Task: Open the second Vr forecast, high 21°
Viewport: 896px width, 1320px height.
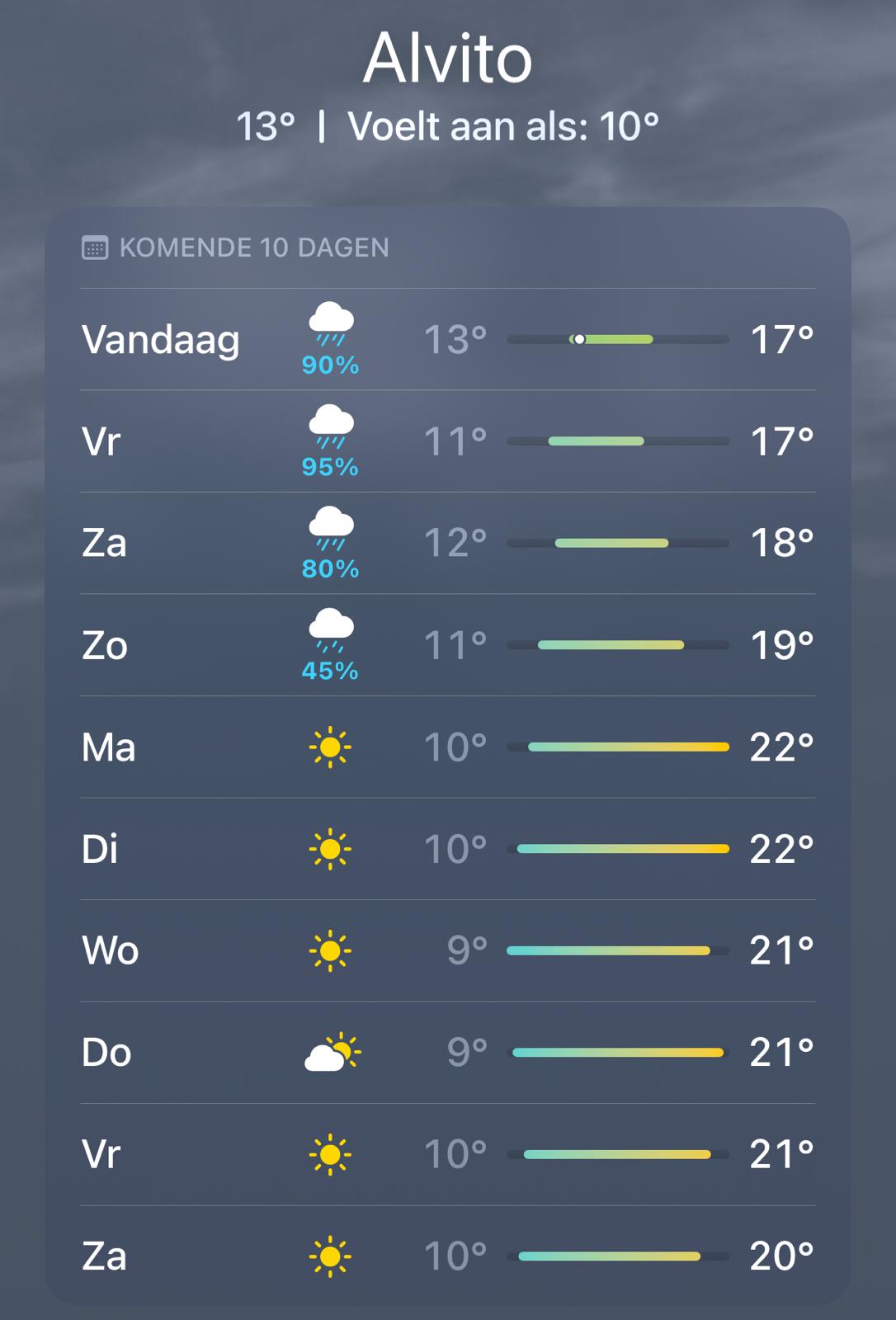Action: [447, 1154]
